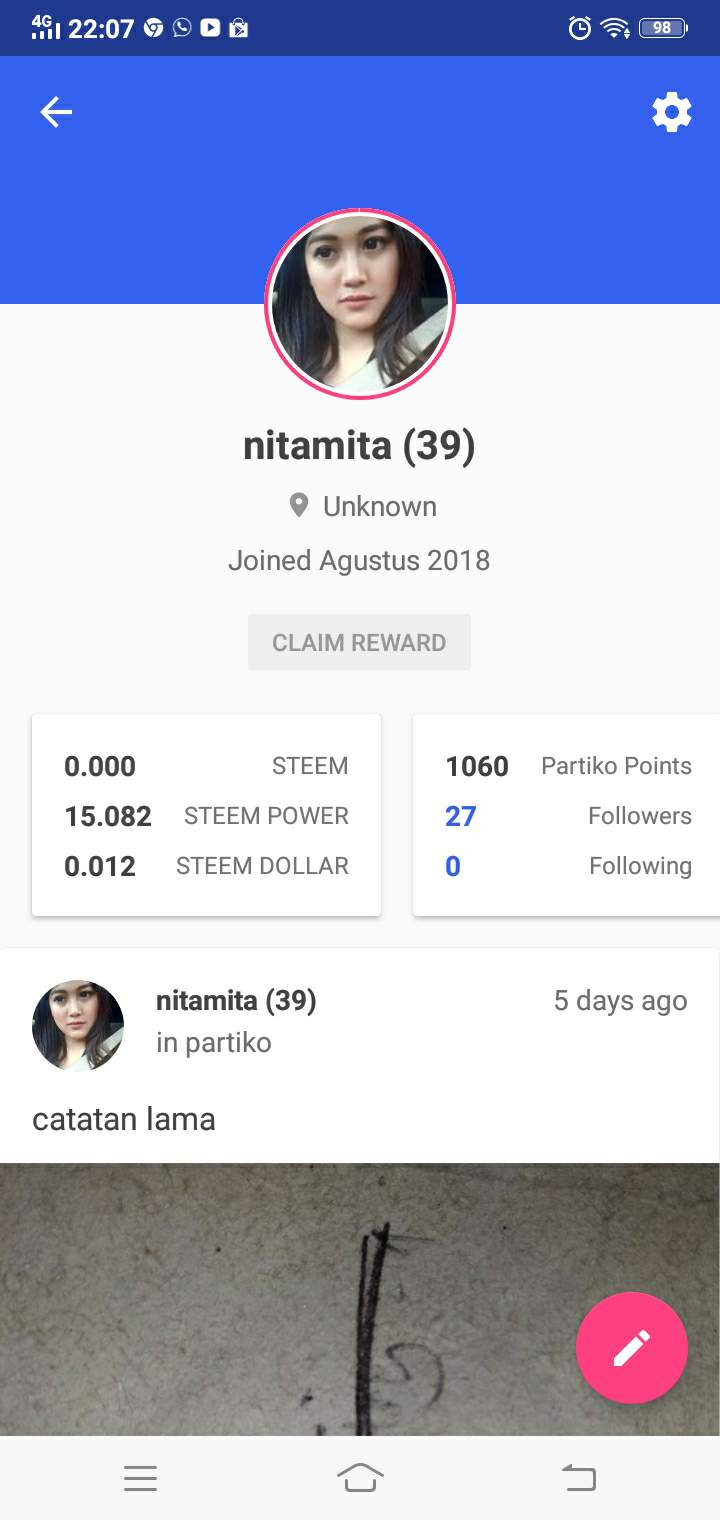Open the recent apps menu
This screenshot has width=720, height=1520.
pos(141,1477)
